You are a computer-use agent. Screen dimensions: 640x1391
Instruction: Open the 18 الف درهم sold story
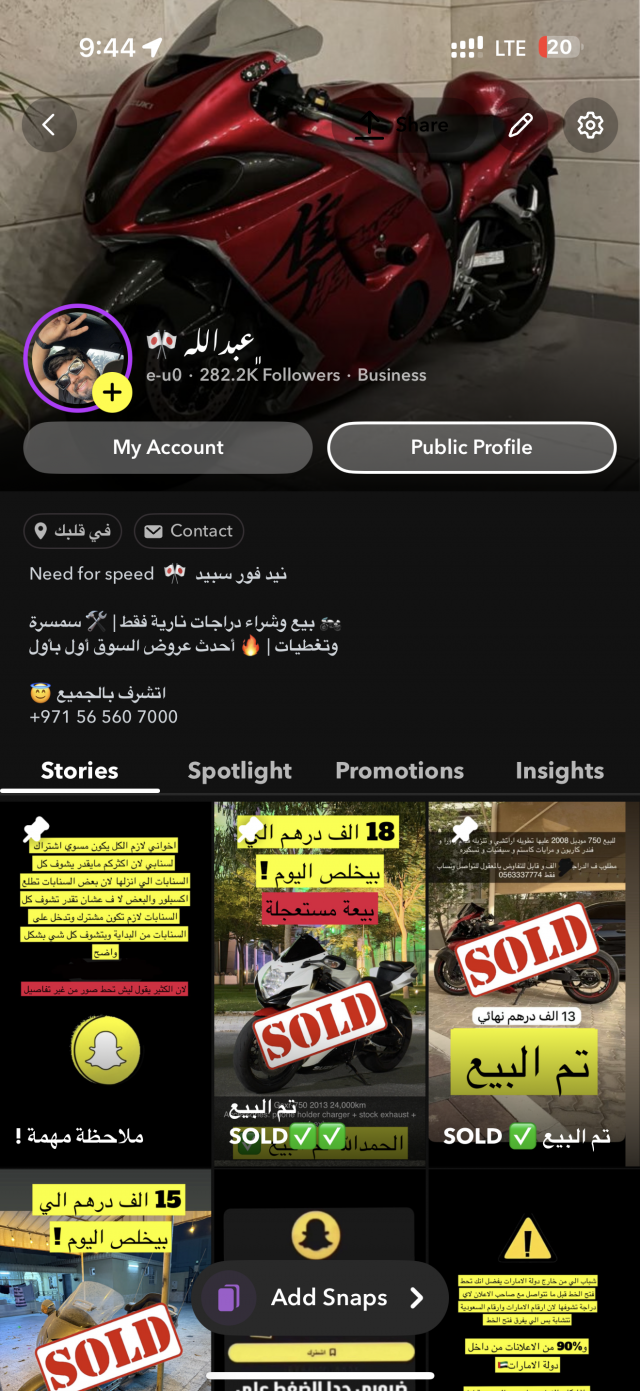click(320, 985)
